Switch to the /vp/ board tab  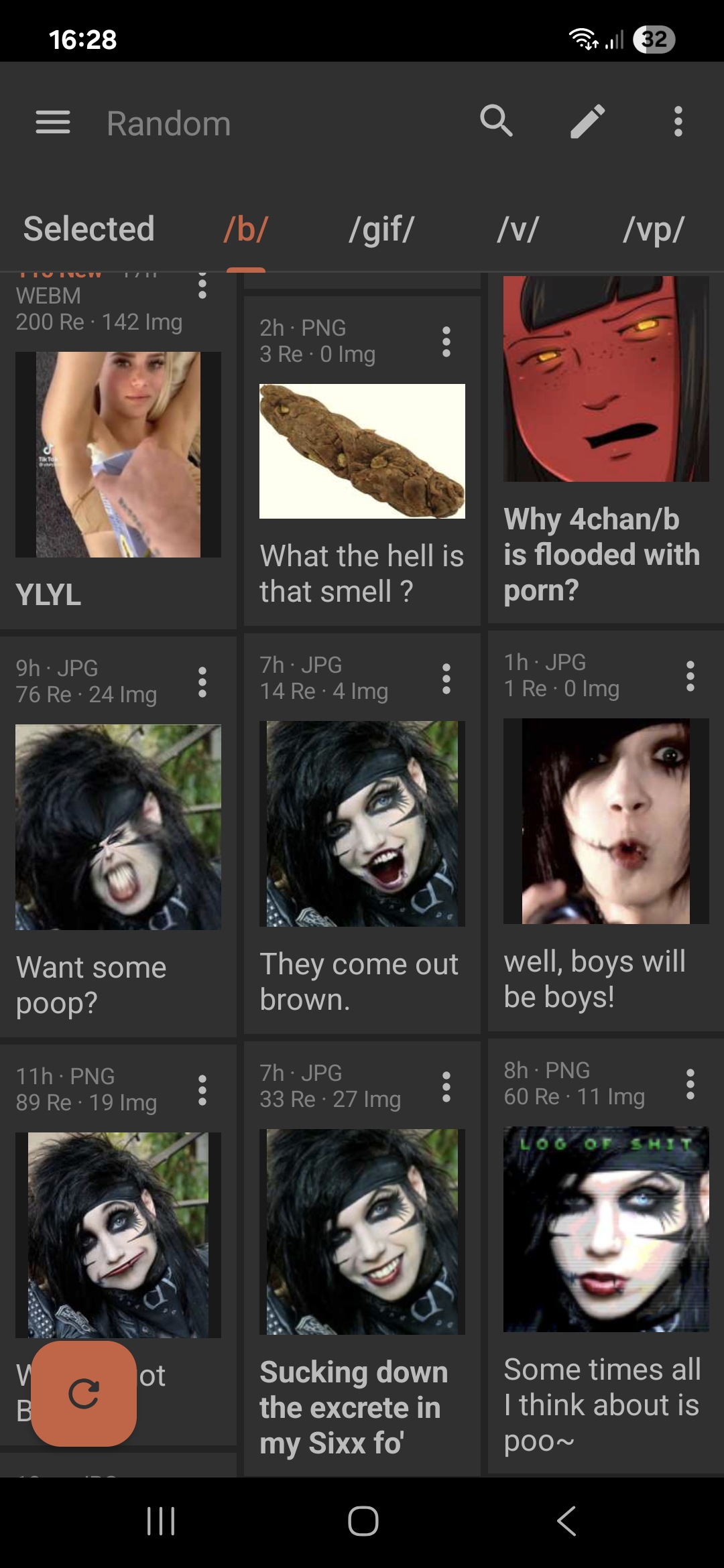coord(654,228)
